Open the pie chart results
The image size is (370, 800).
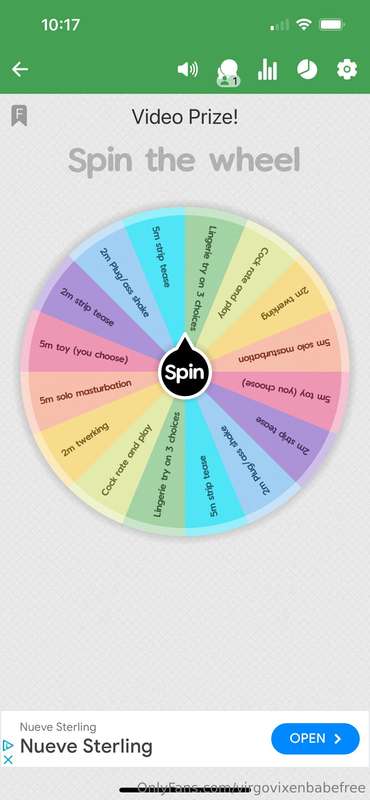click(x=307, y=69)
